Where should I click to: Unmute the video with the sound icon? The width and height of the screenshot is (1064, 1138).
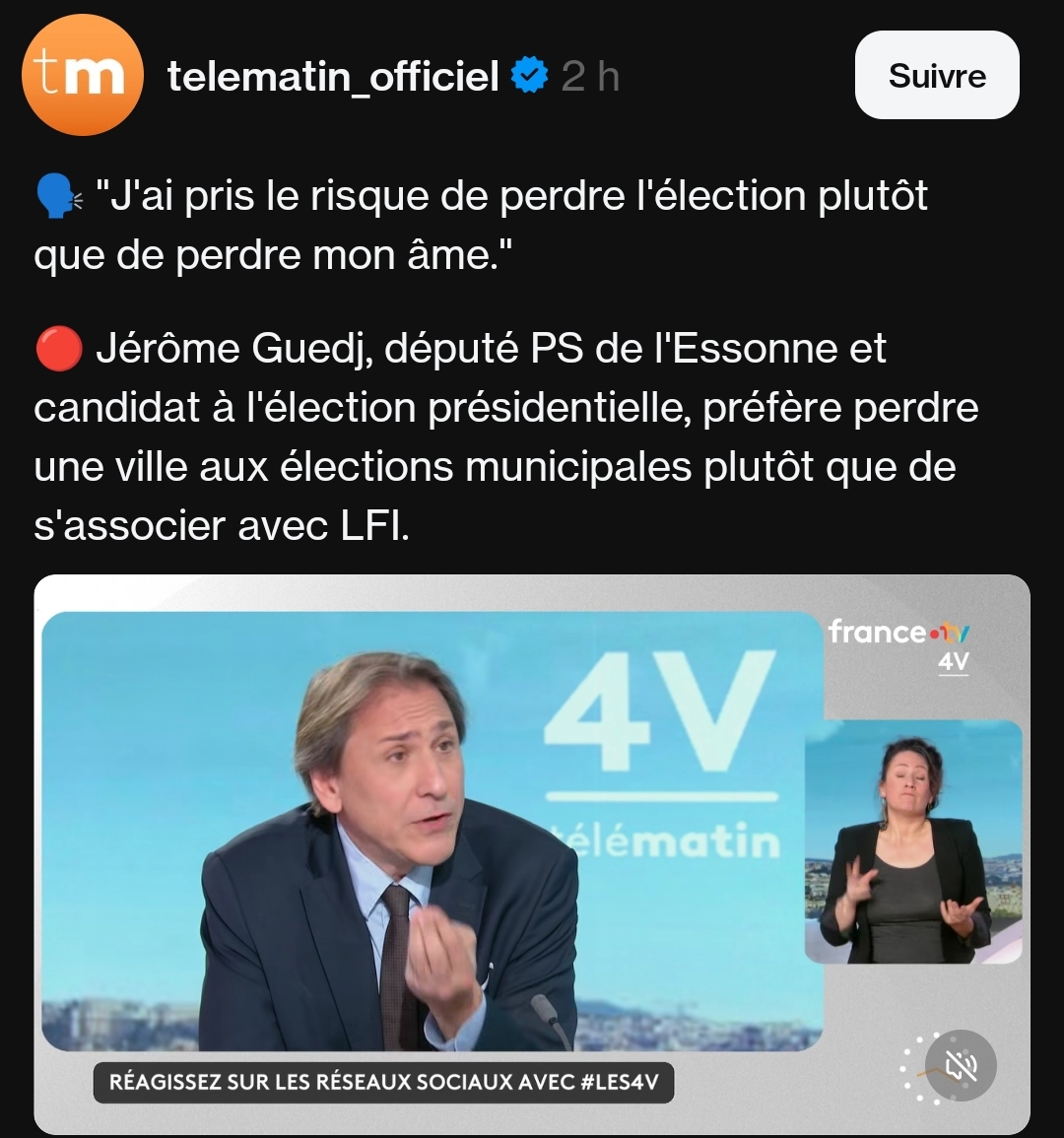961,1065
